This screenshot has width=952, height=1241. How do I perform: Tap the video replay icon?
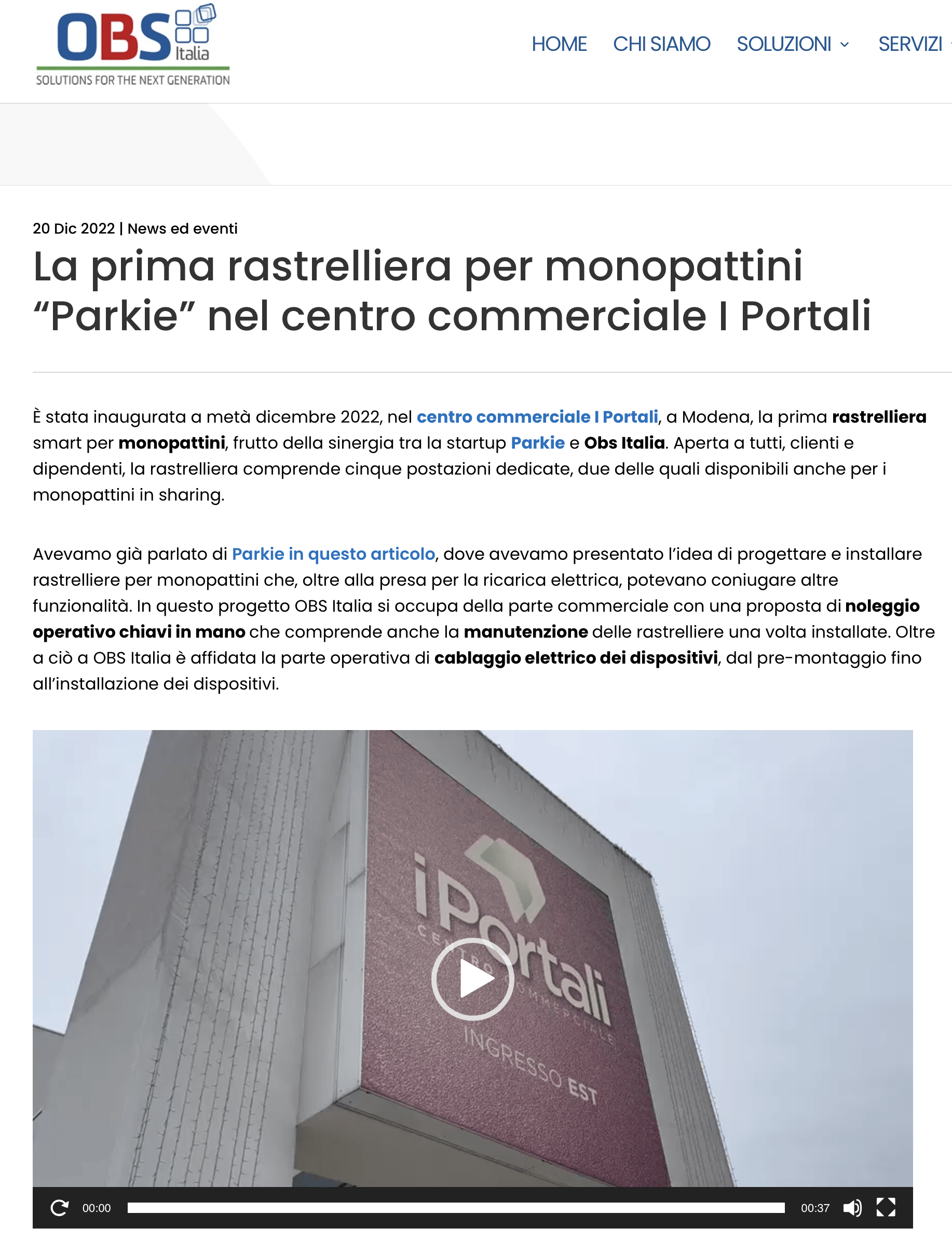pyautogui.click(x=59, y=1208)
